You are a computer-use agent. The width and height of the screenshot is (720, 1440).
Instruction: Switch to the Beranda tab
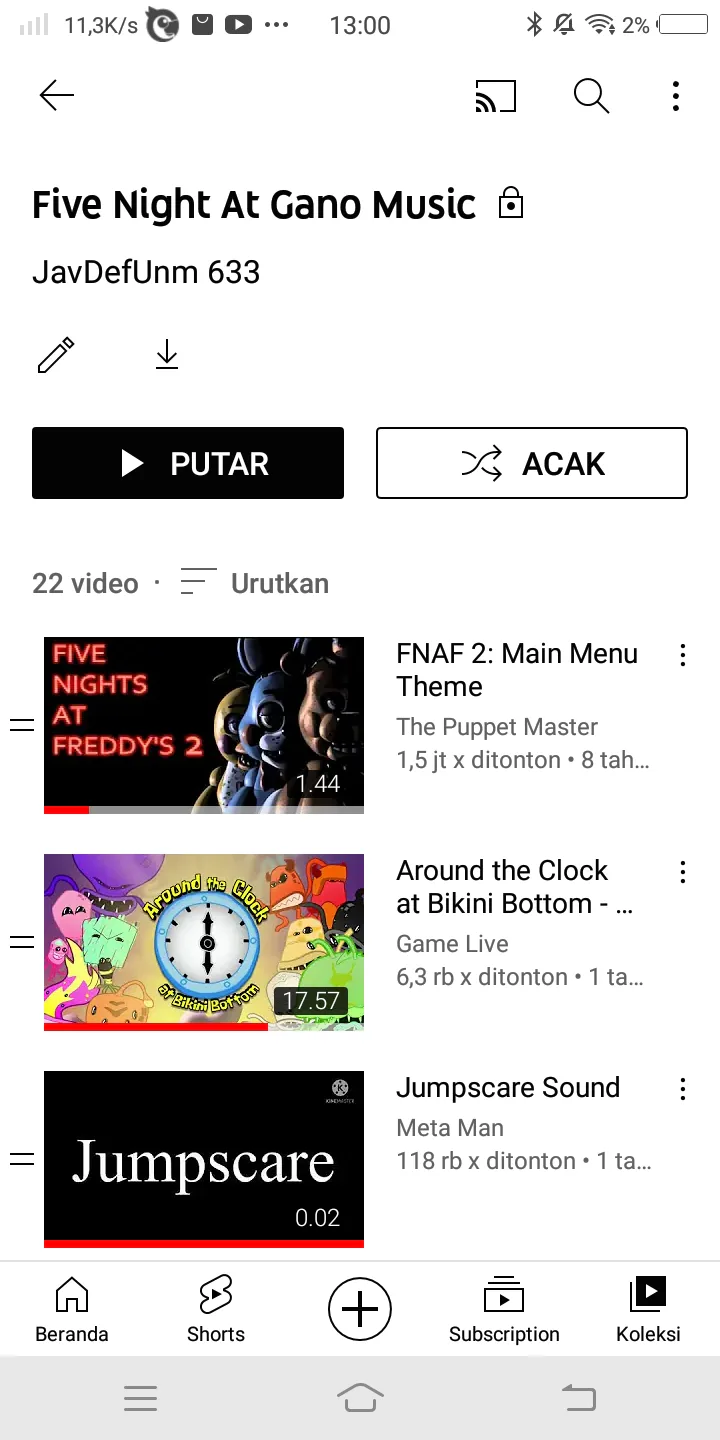72,1308
